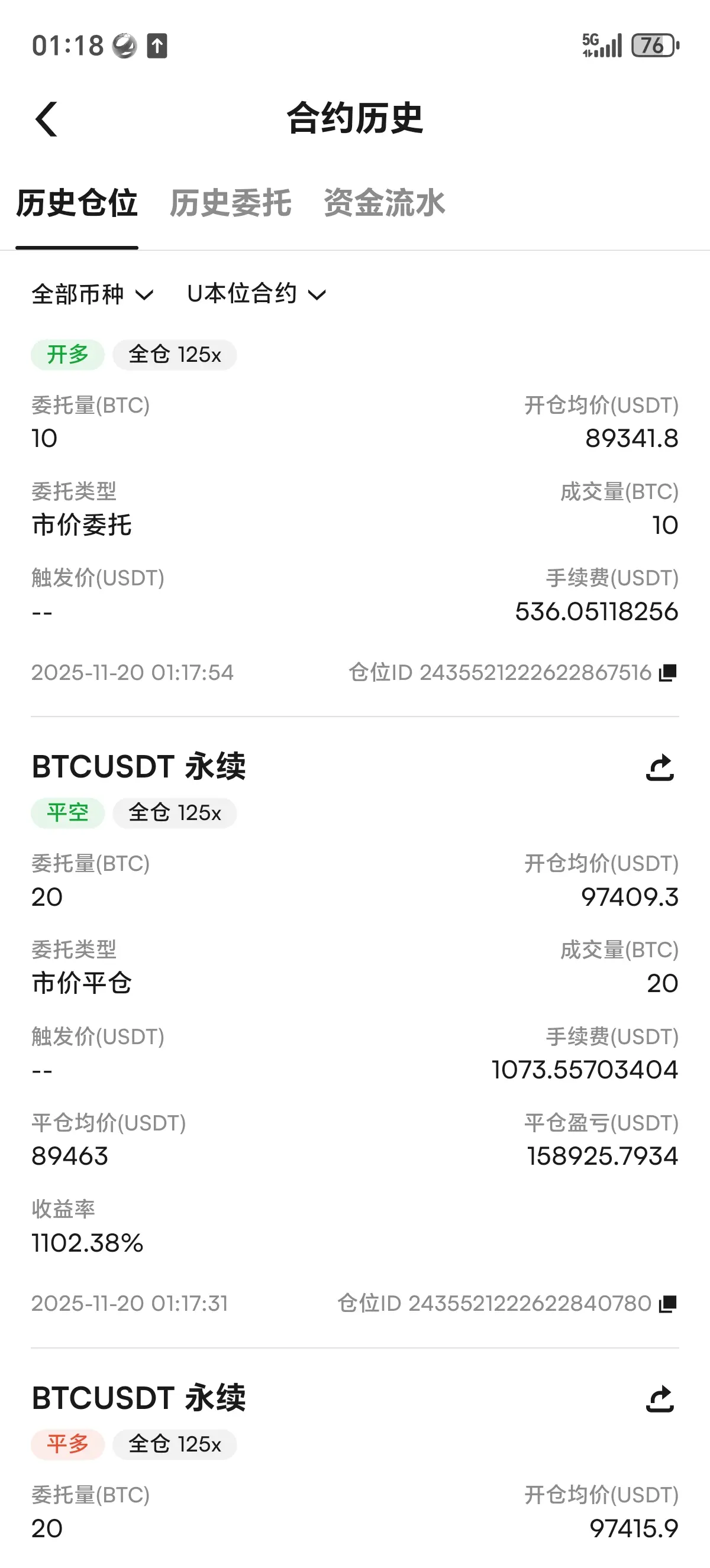Image resolution: width=710 pixels, height=1568 pixels.
Task: Open the 全部币种 currency dropdown
Action: click(x=92, y=294)
